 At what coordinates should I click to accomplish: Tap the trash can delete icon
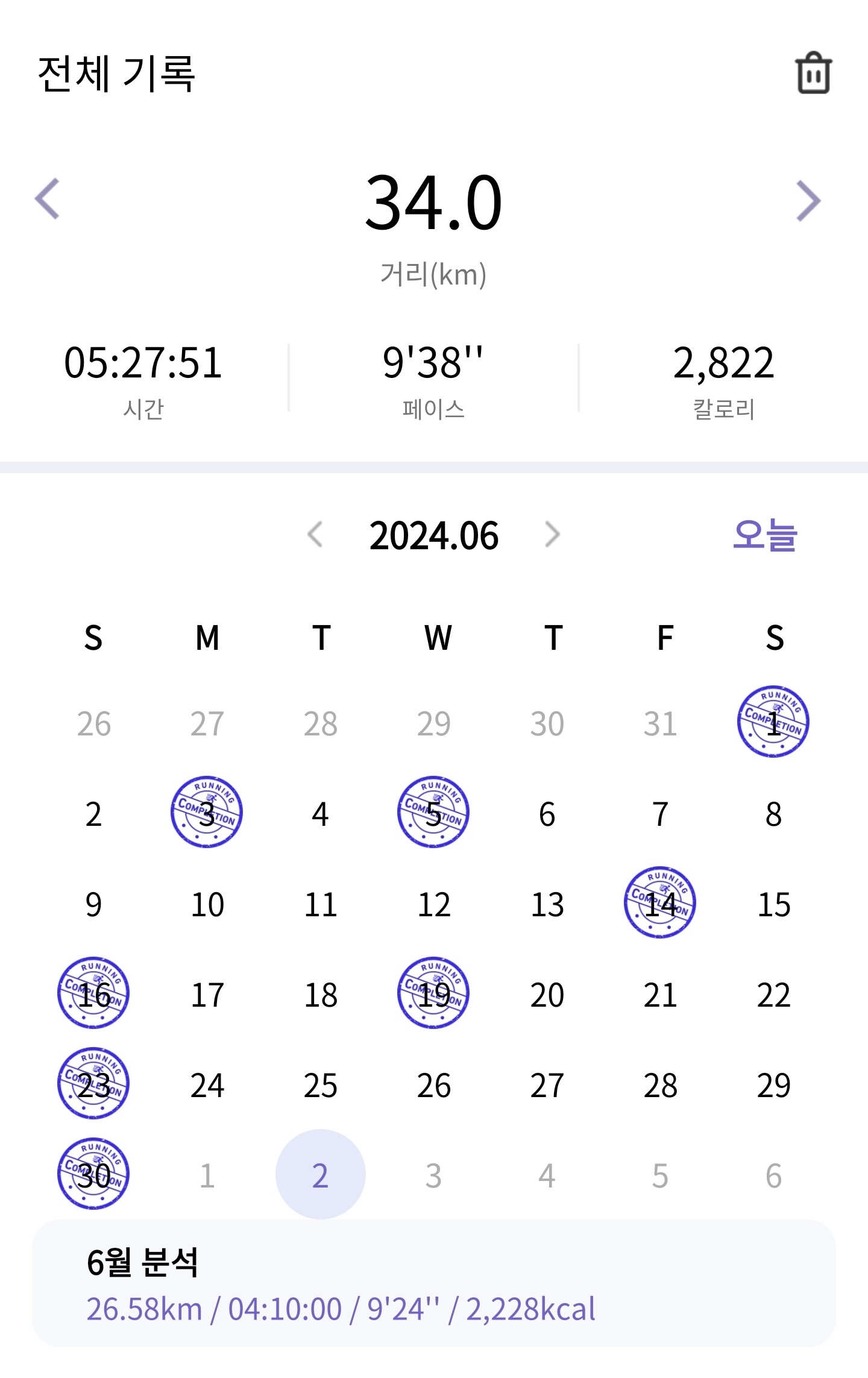[813, 74]
